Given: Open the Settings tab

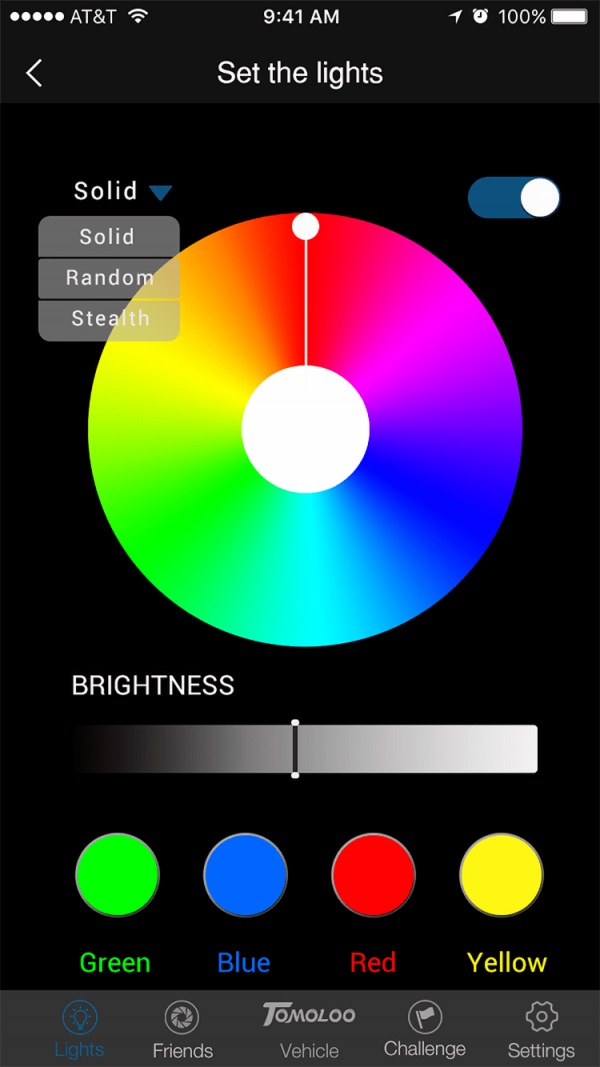Looking at the screenshot, I should [541, 1029].
